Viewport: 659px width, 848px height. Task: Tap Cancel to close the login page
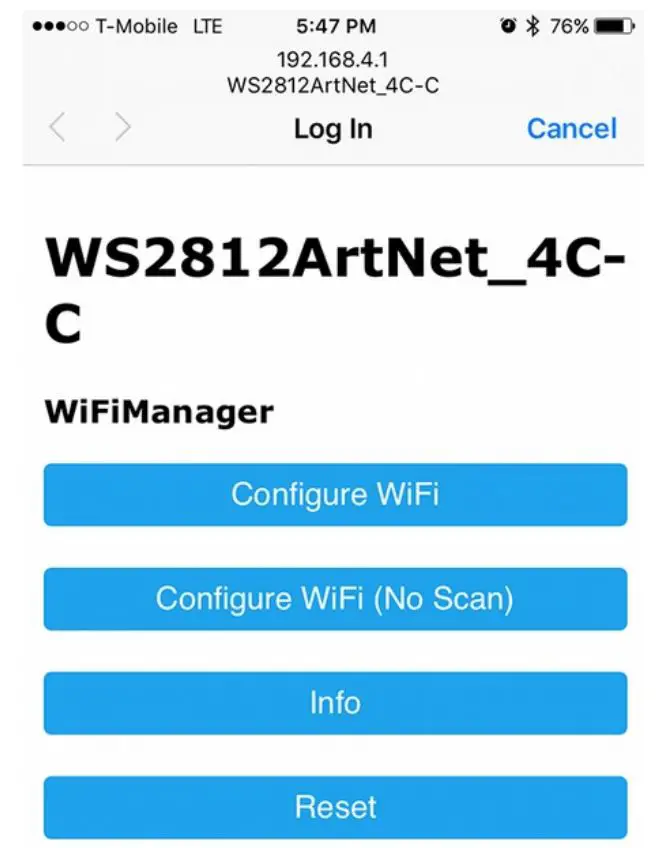(571, 129)
